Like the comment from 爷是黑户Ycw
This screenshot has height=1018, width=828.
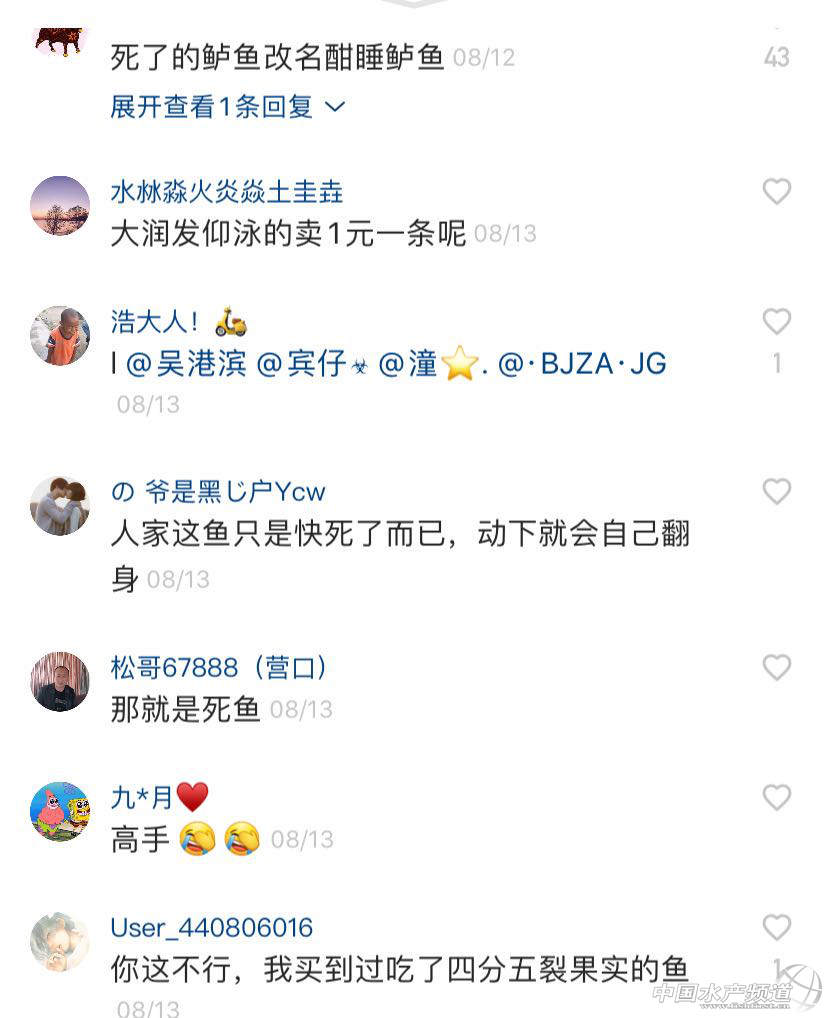pos(776,491)
